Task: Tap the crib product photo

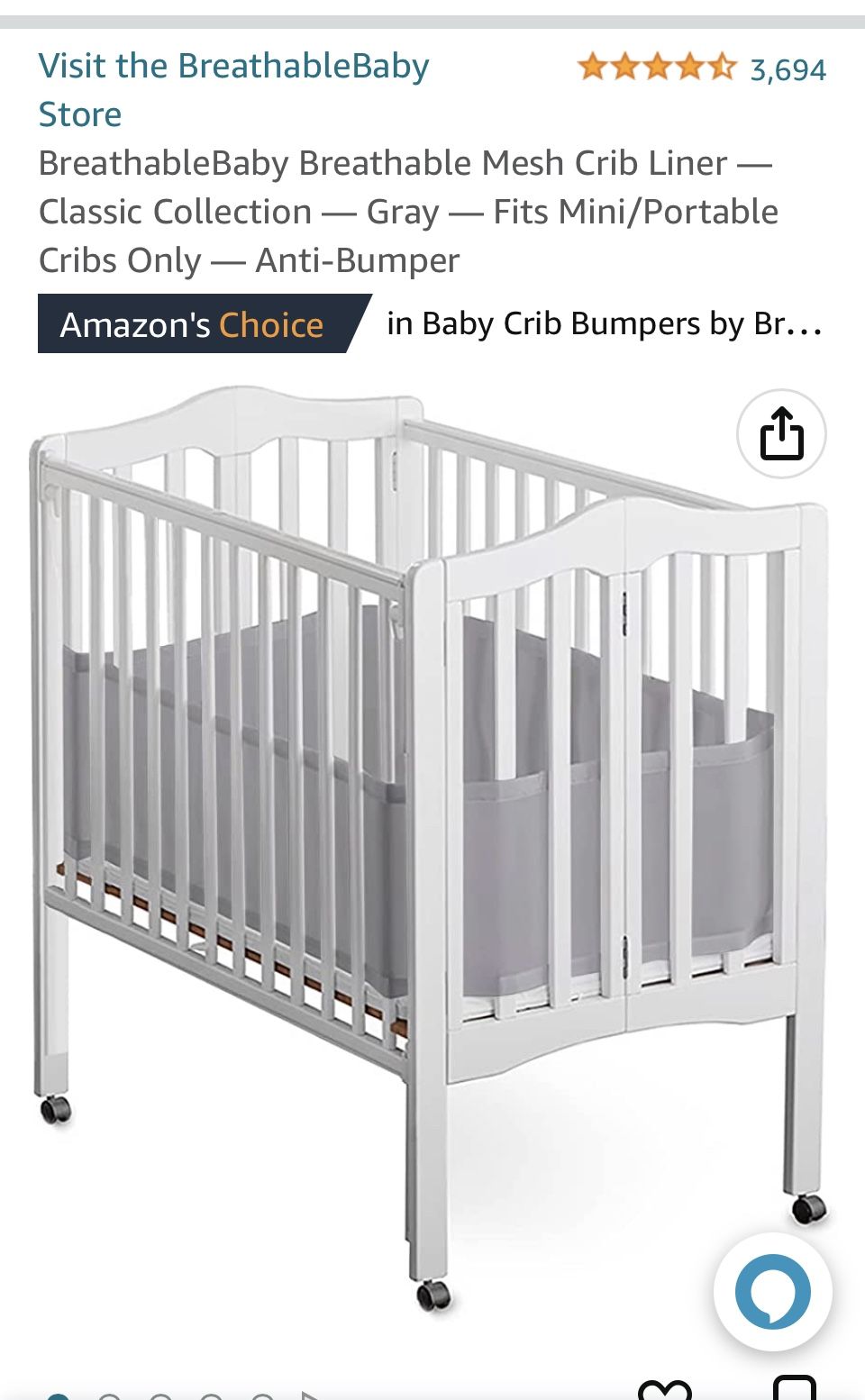Action: coord(423,811)
